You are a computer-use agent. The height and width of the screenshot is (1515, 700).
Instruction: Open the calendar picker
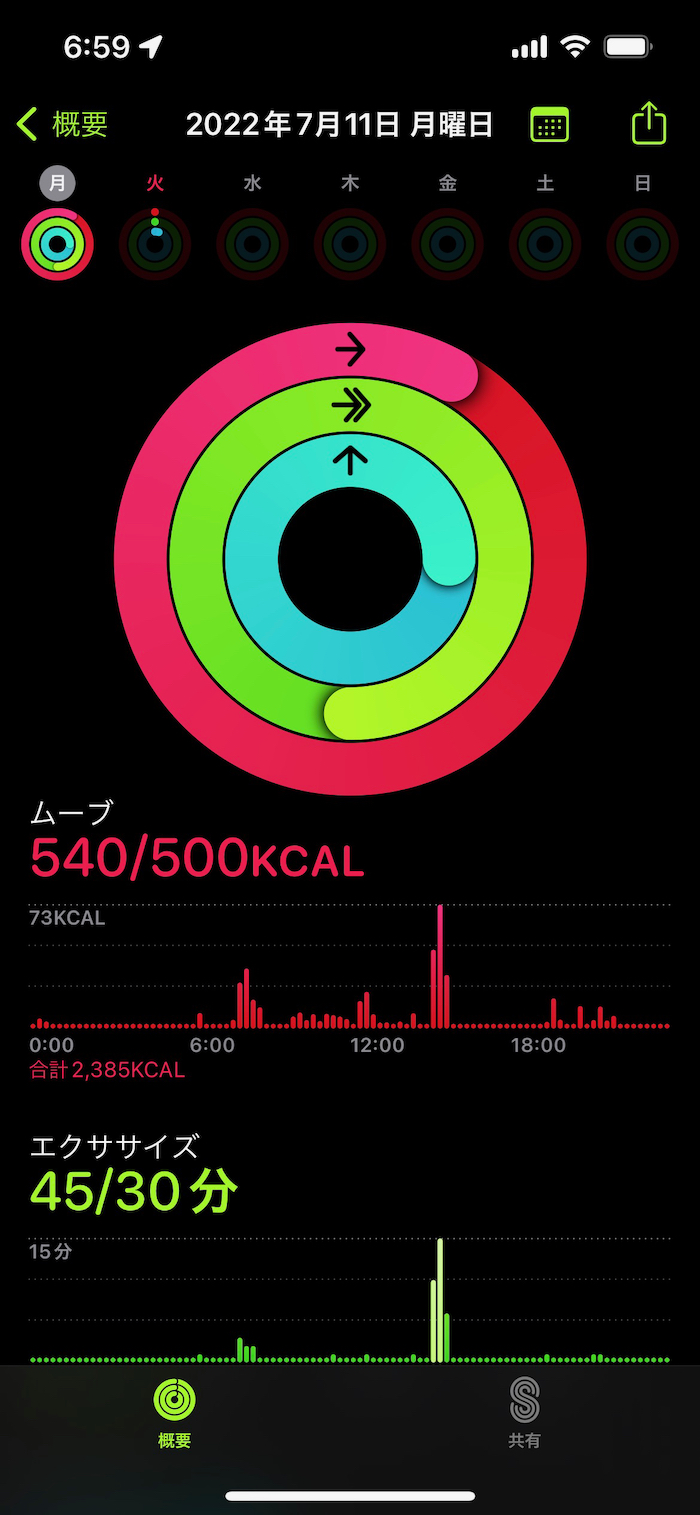point(549,125)
